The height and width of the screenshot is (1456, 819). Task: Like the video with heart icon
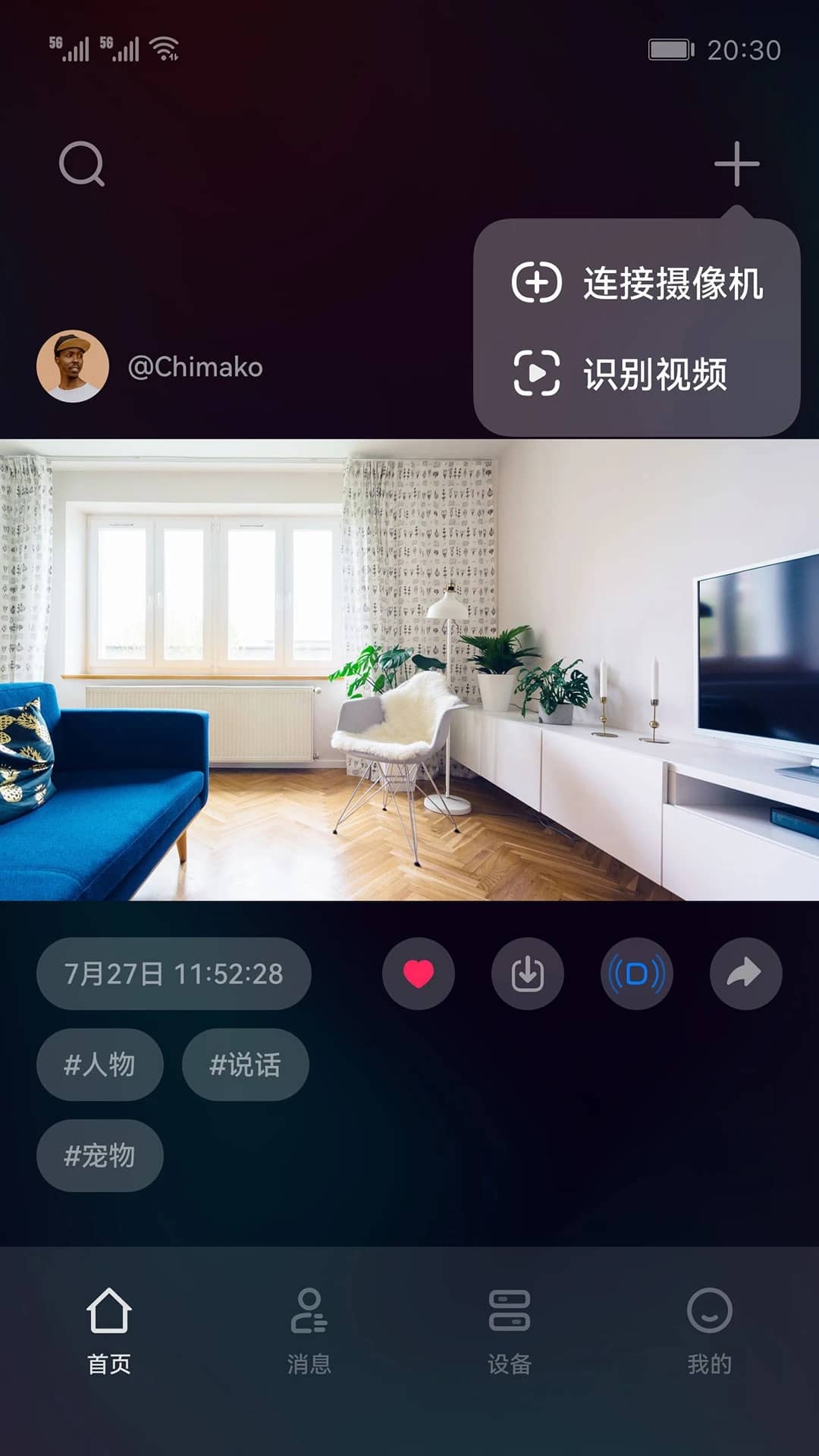tap(419, 974)
